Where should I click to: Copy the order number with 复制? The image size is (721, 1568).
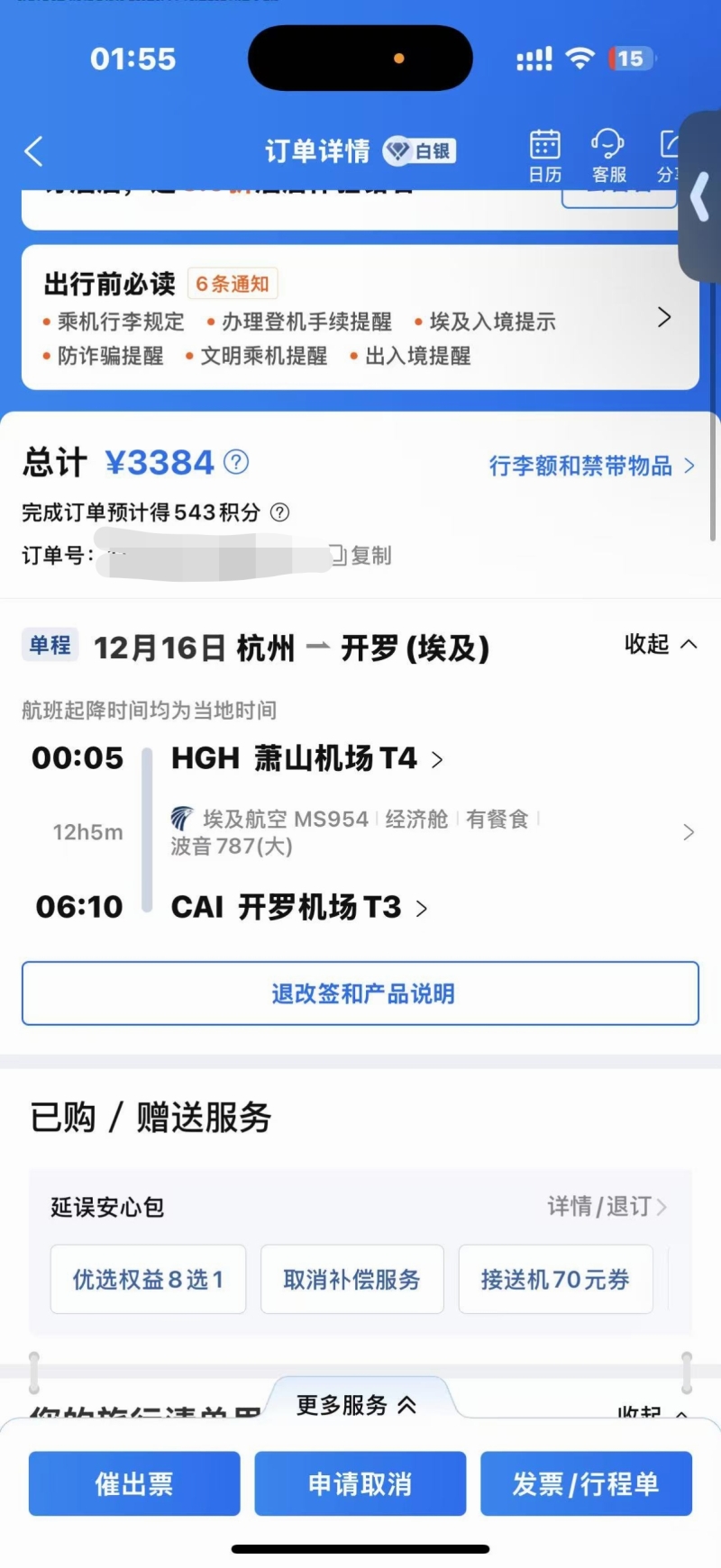(x=360, y=556)
